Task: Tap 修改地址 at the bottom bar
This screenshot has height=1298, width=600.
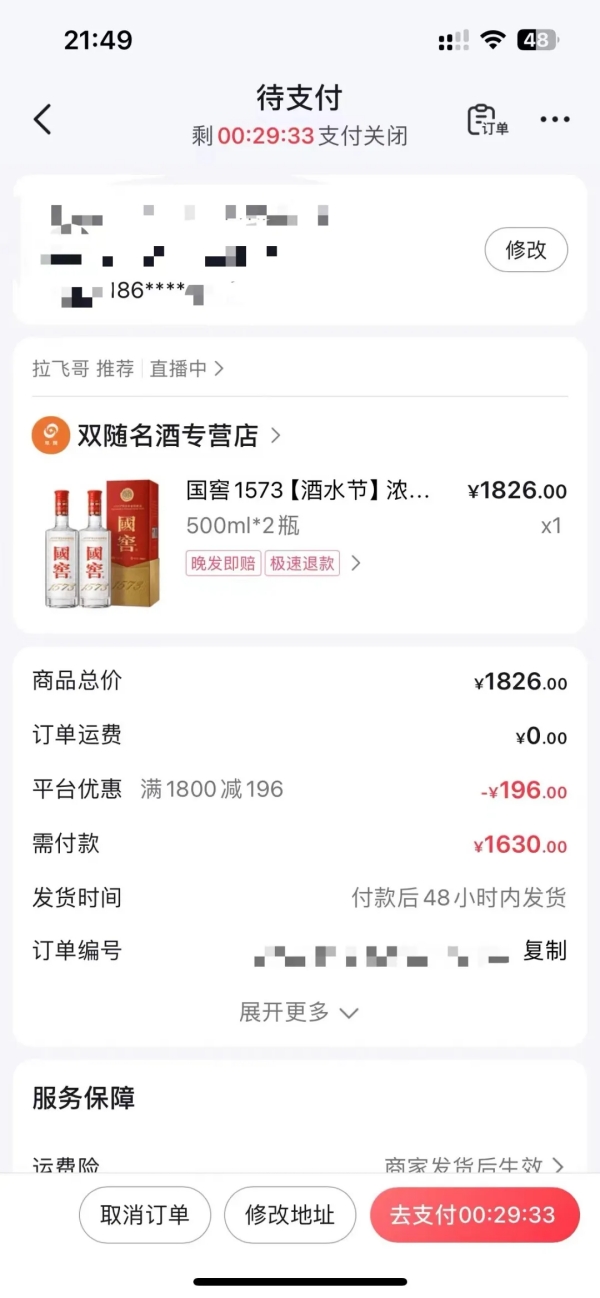Action: click(290, 1215)
